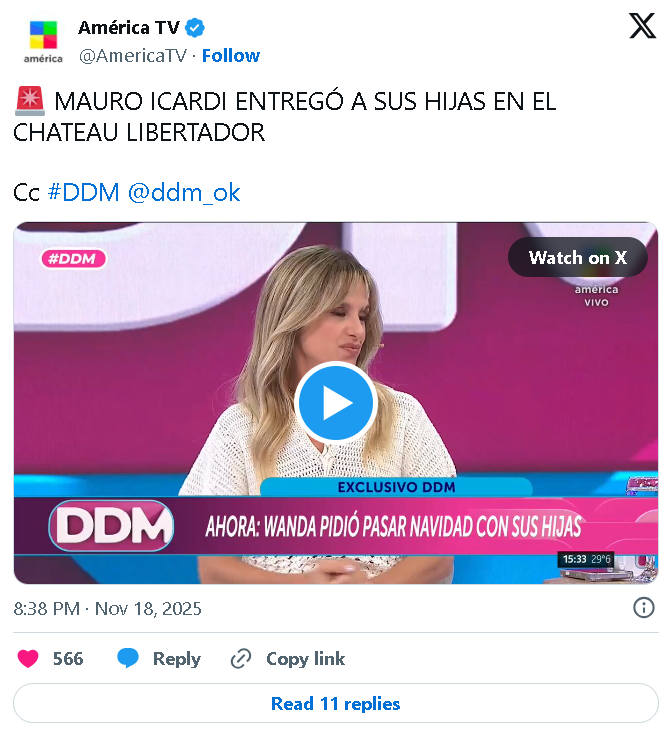Like this post with the heart
The image size is (666, 737).
point(29,659)
